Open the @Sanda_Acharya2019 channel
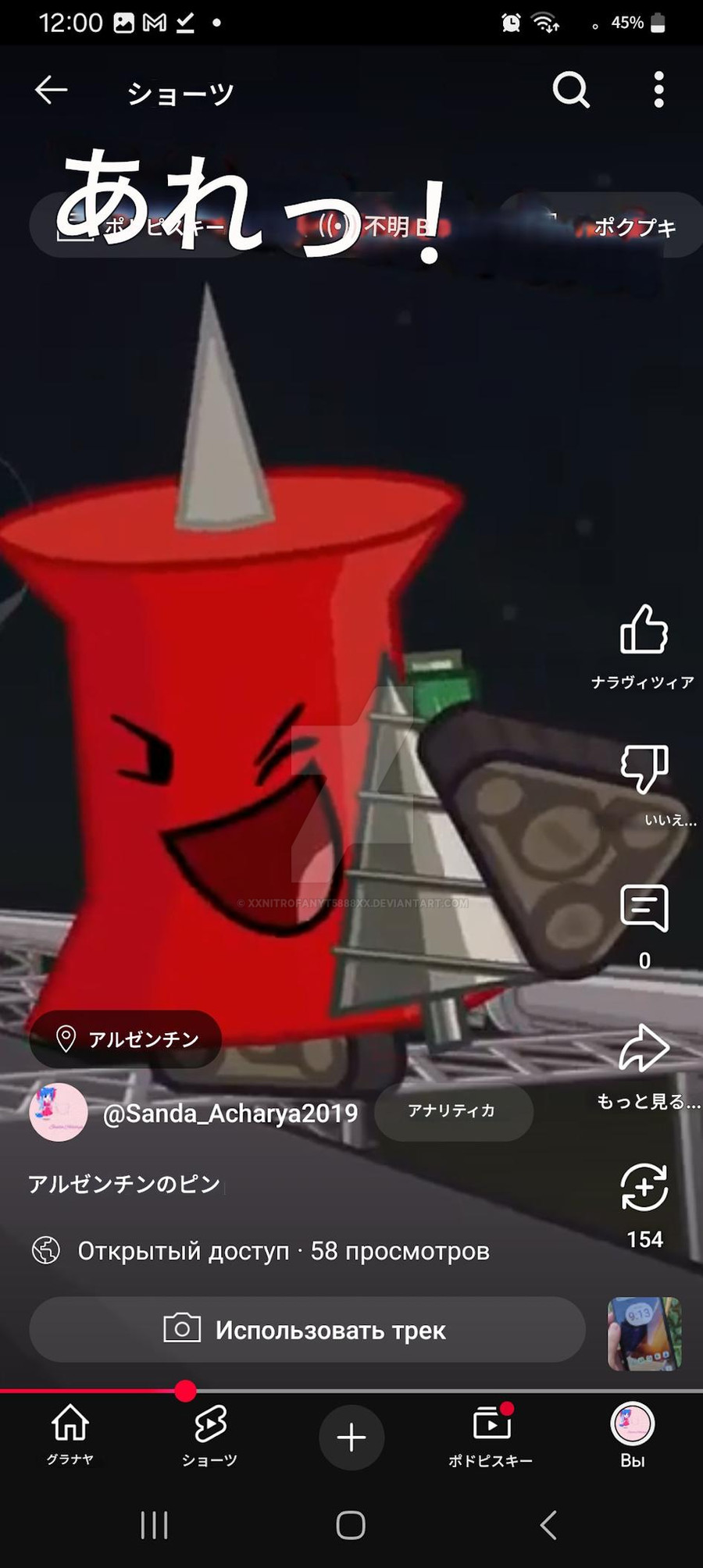 pyautogui.click(x=230, y=1113)
